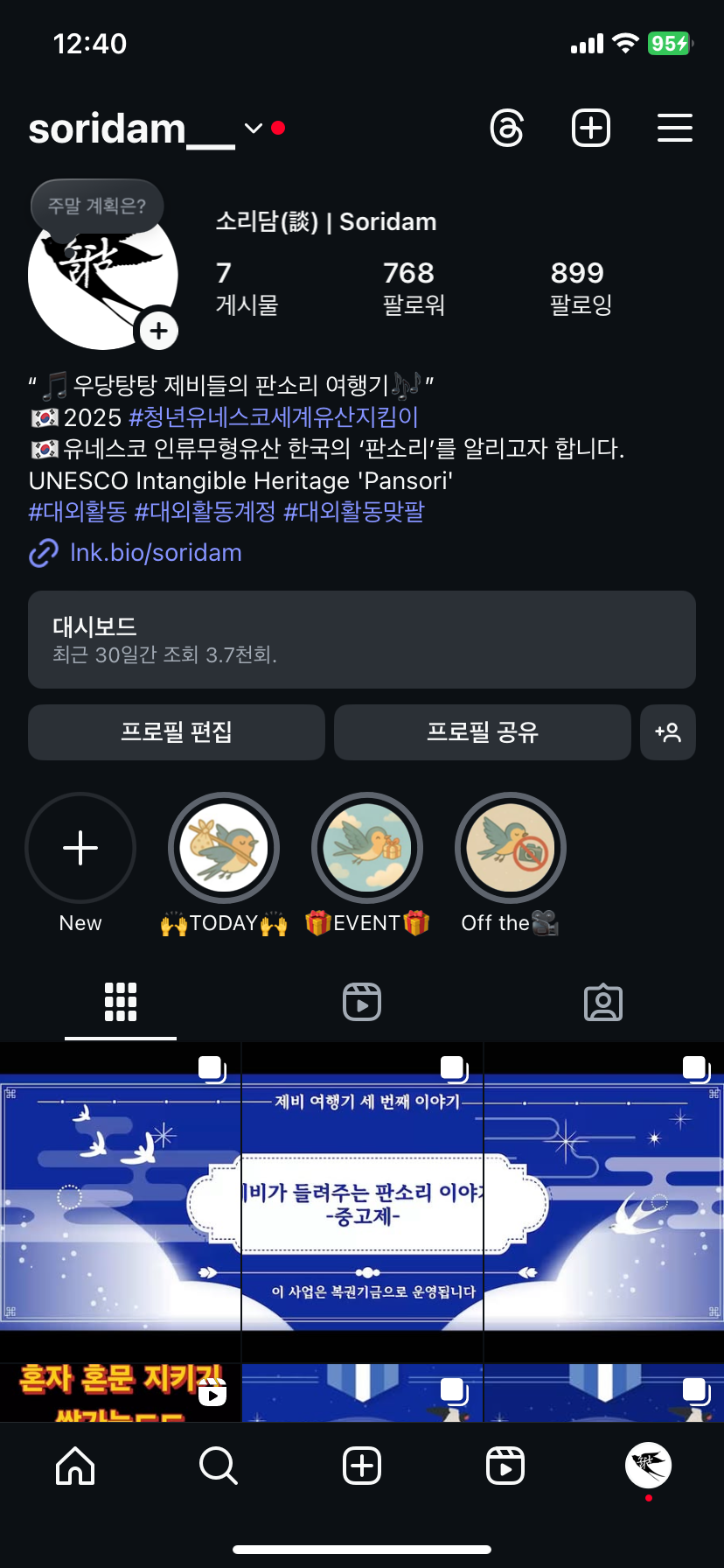Open the 대시보드 dashboard card

coord(362,640)
